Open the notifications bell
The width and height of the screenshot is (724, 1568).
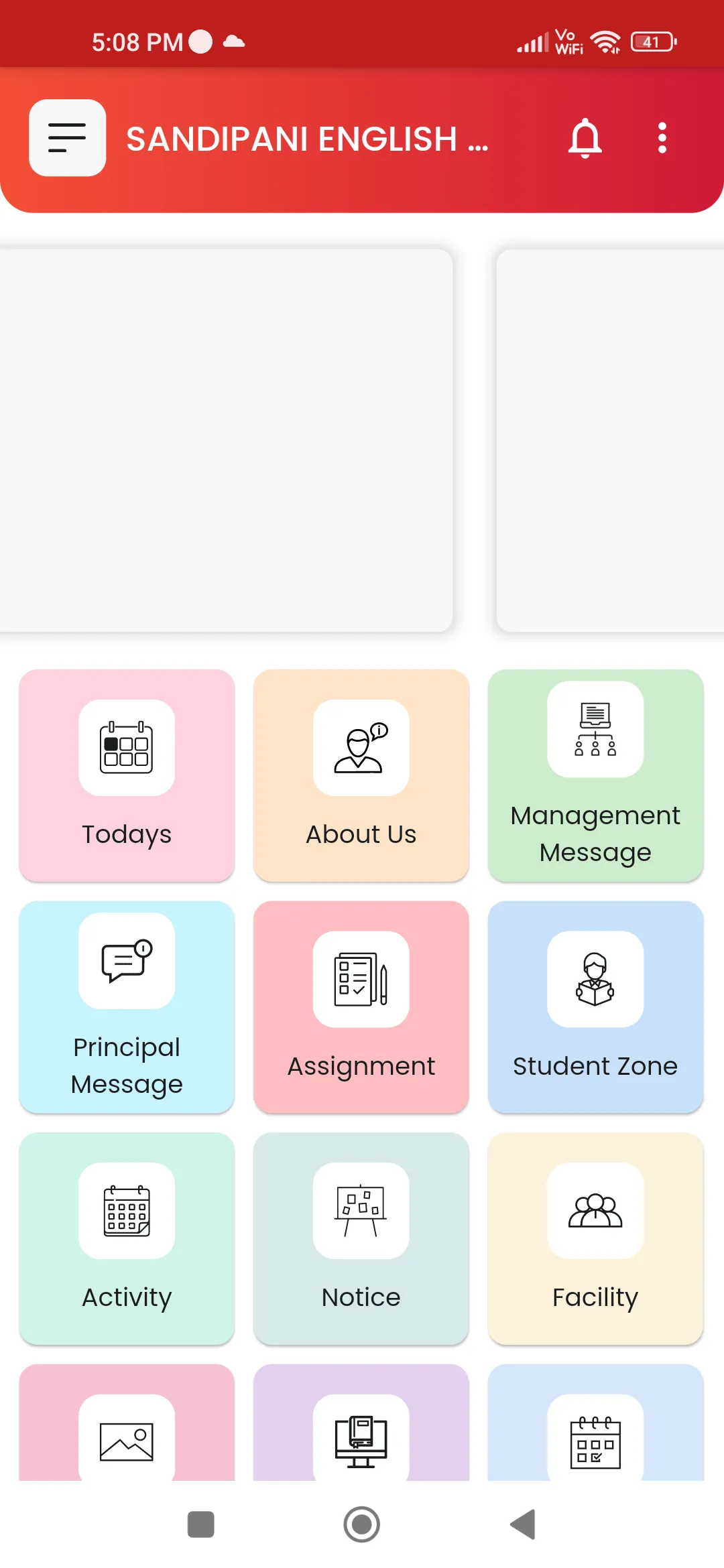pos(585,138)
